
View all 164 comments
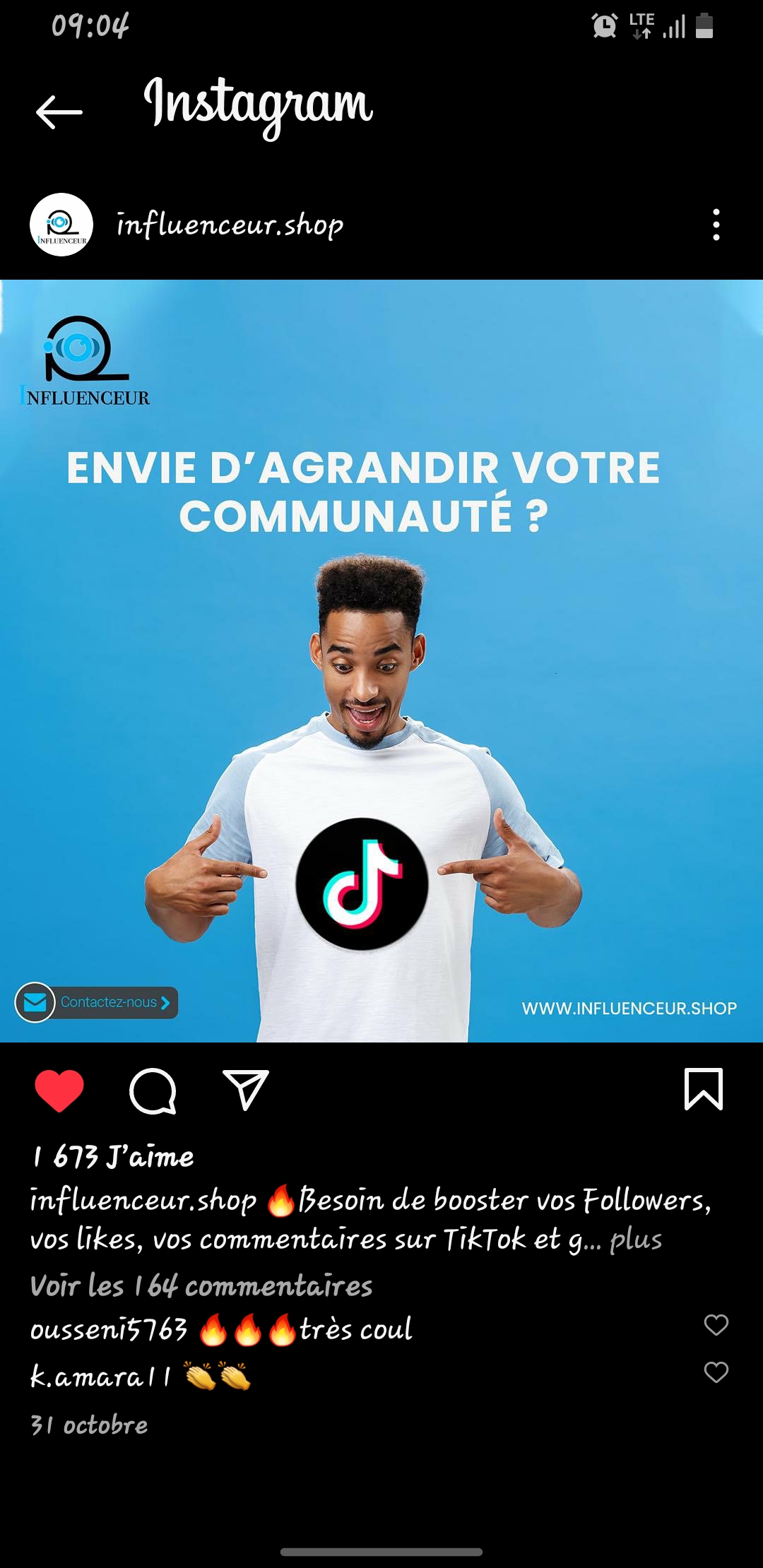201,1285
